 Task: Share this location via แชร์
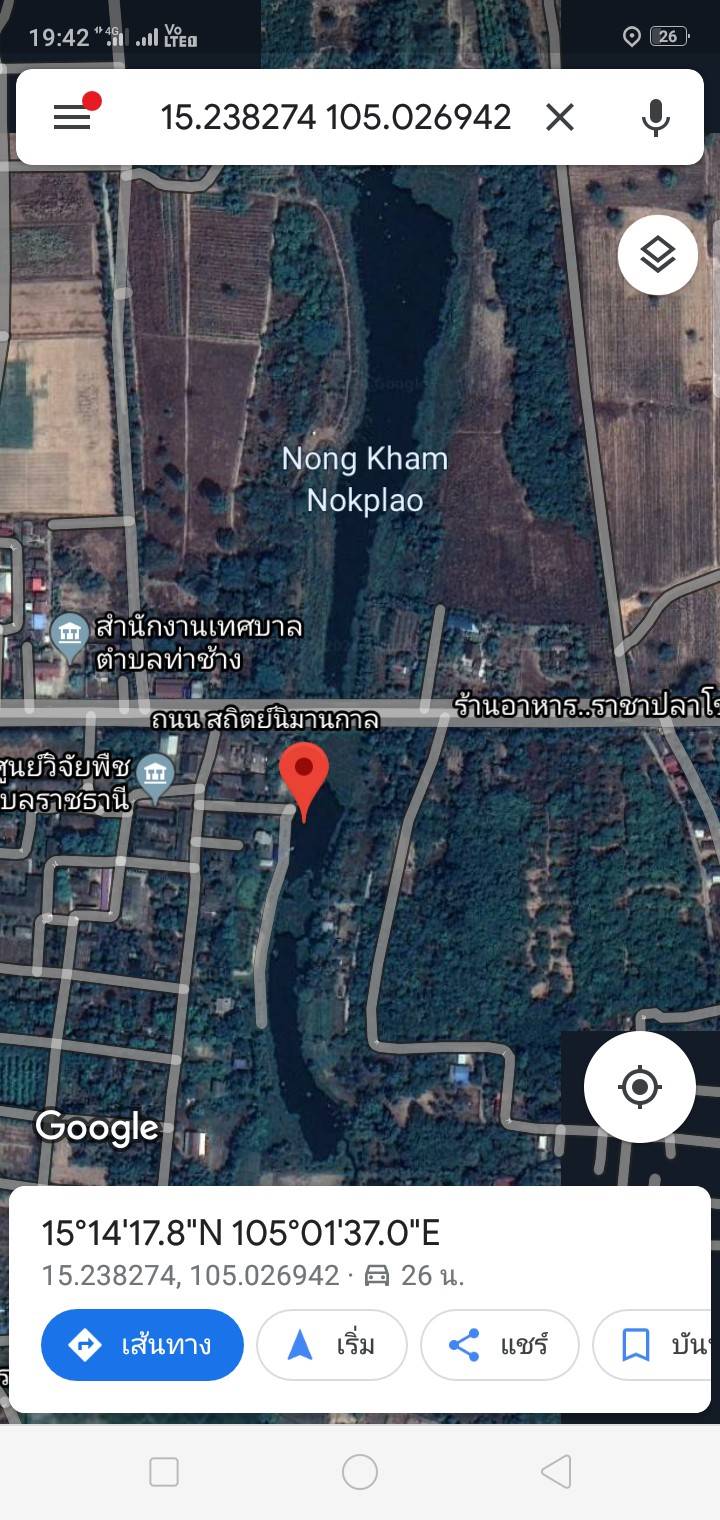(x=499, y=1345)
